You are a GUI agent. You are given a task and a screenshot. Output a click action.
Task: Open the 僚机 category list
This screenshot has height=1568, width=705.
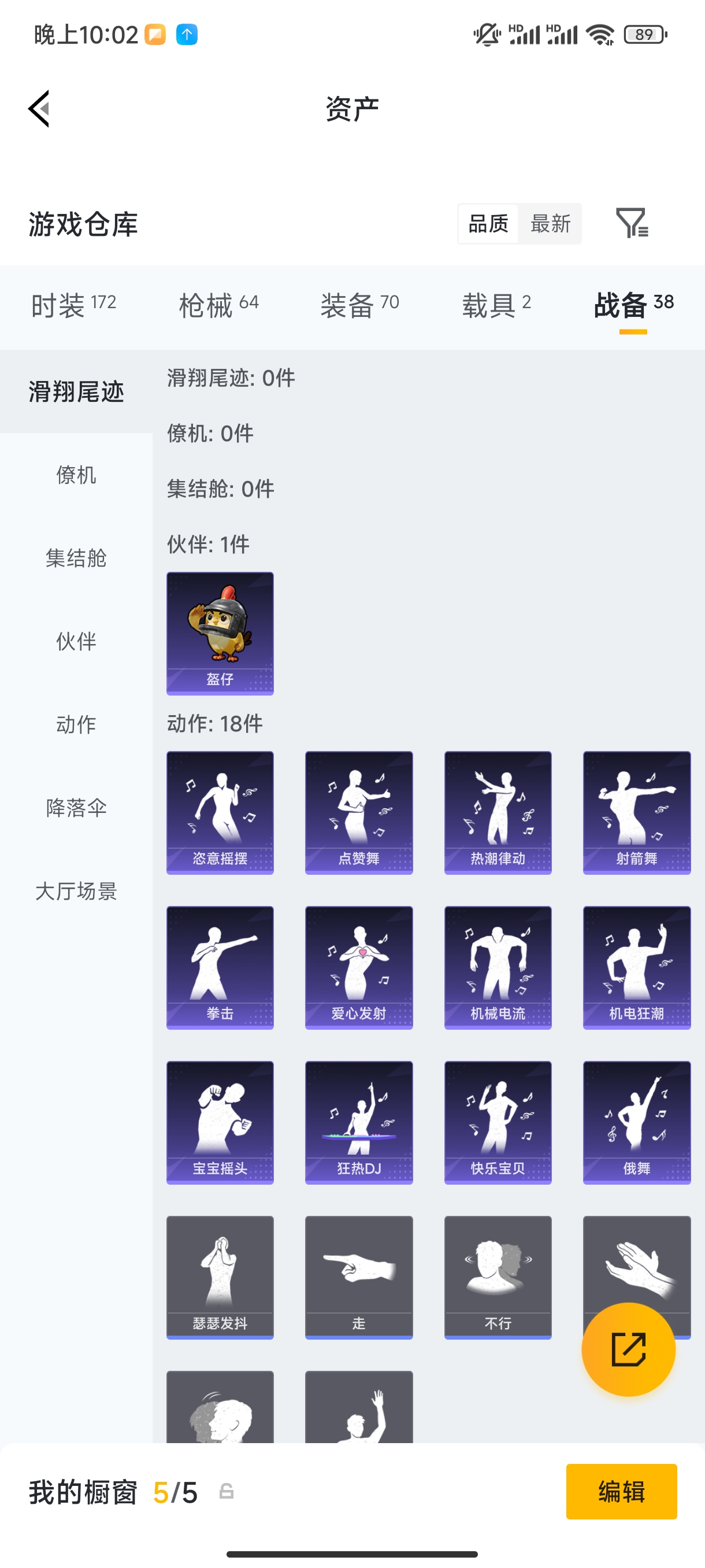(76, 475)
